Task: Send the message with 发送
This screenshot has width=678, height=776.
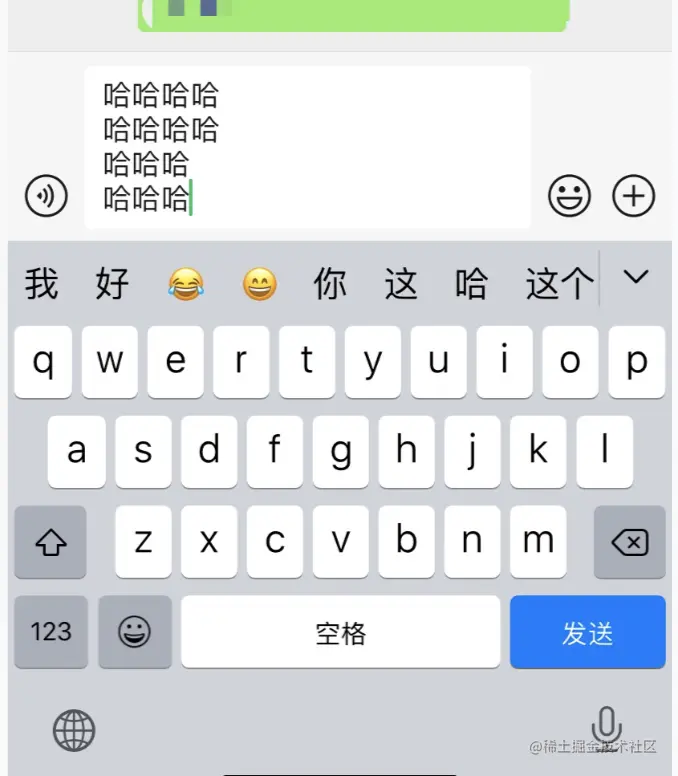Action: [587, 632]
